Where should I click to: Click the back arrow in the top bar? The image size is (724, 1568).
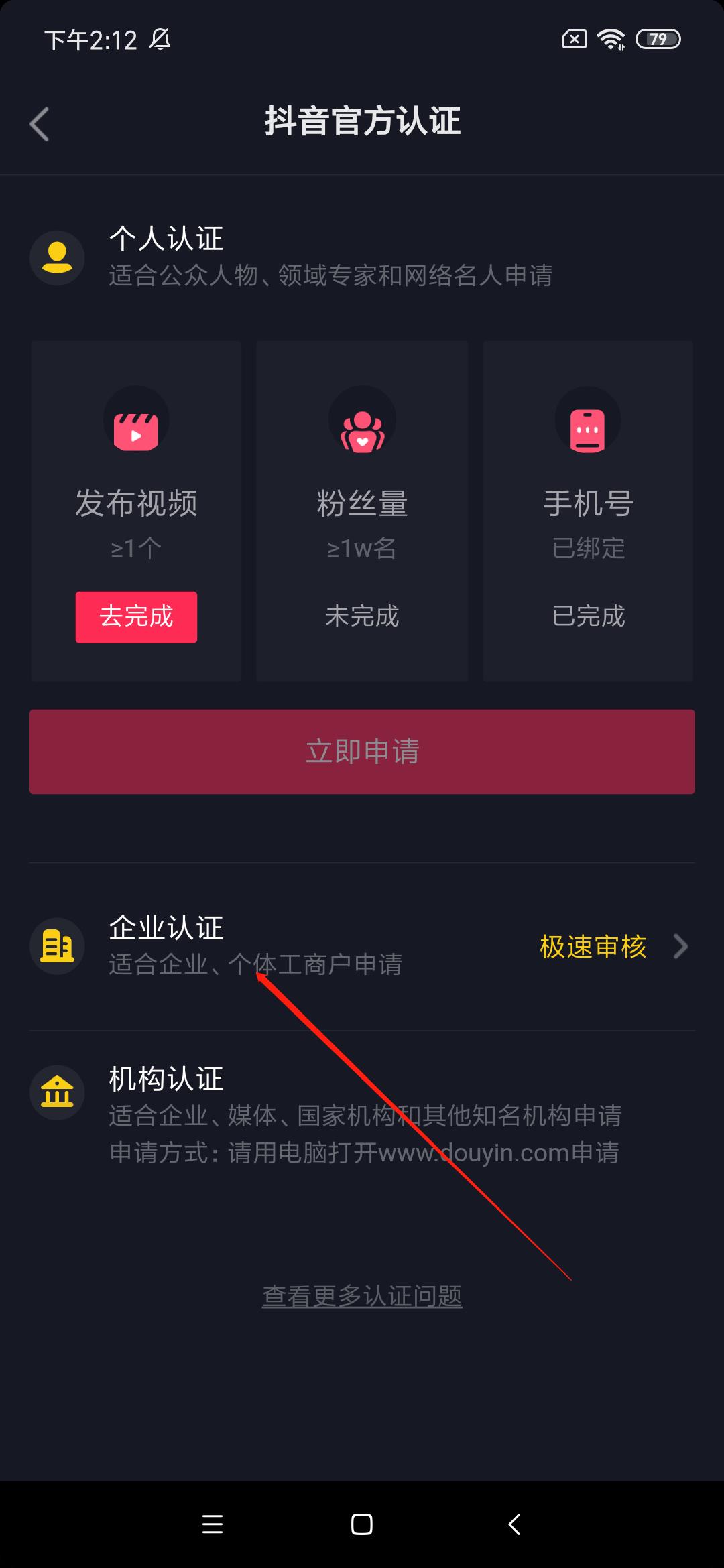38,125
